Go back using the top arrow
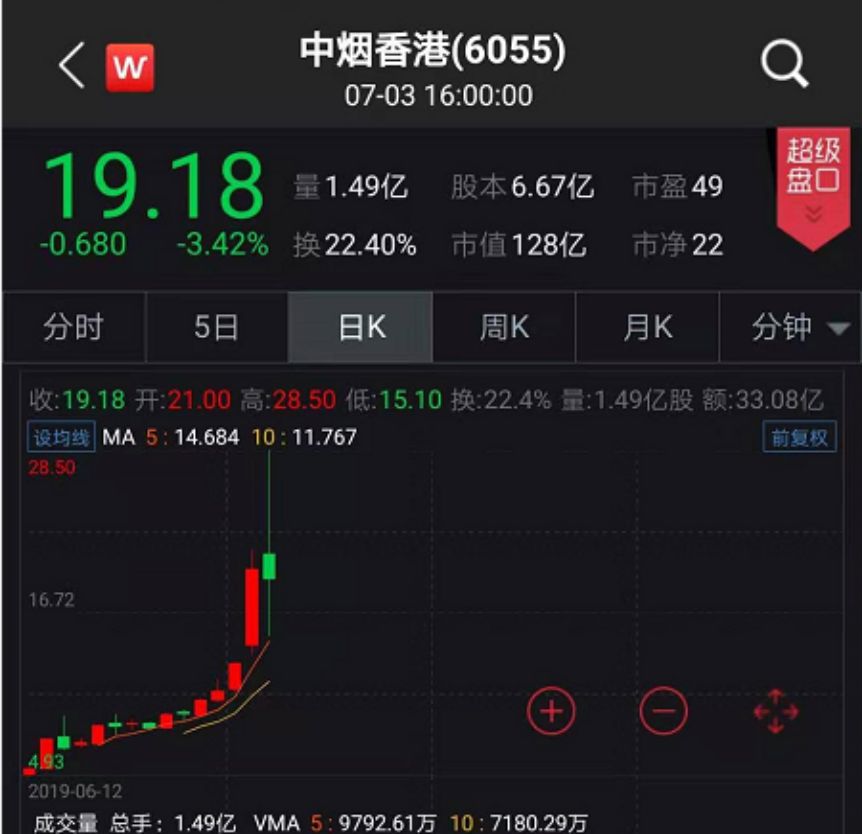Screen dimensions: 863x834 (72, 67)
